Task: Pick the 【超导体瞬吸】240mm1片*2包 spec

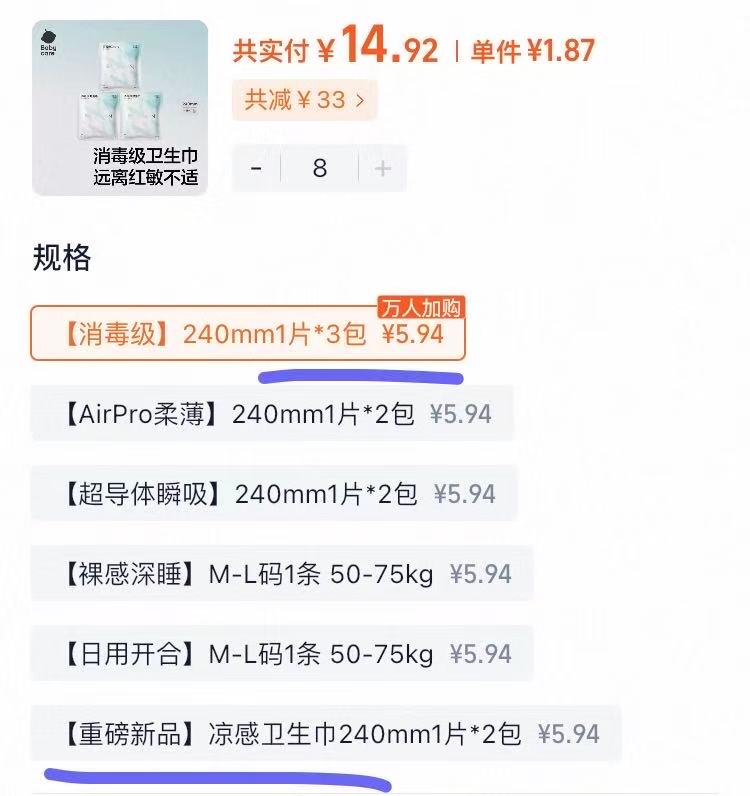Action: click(274, 493)
